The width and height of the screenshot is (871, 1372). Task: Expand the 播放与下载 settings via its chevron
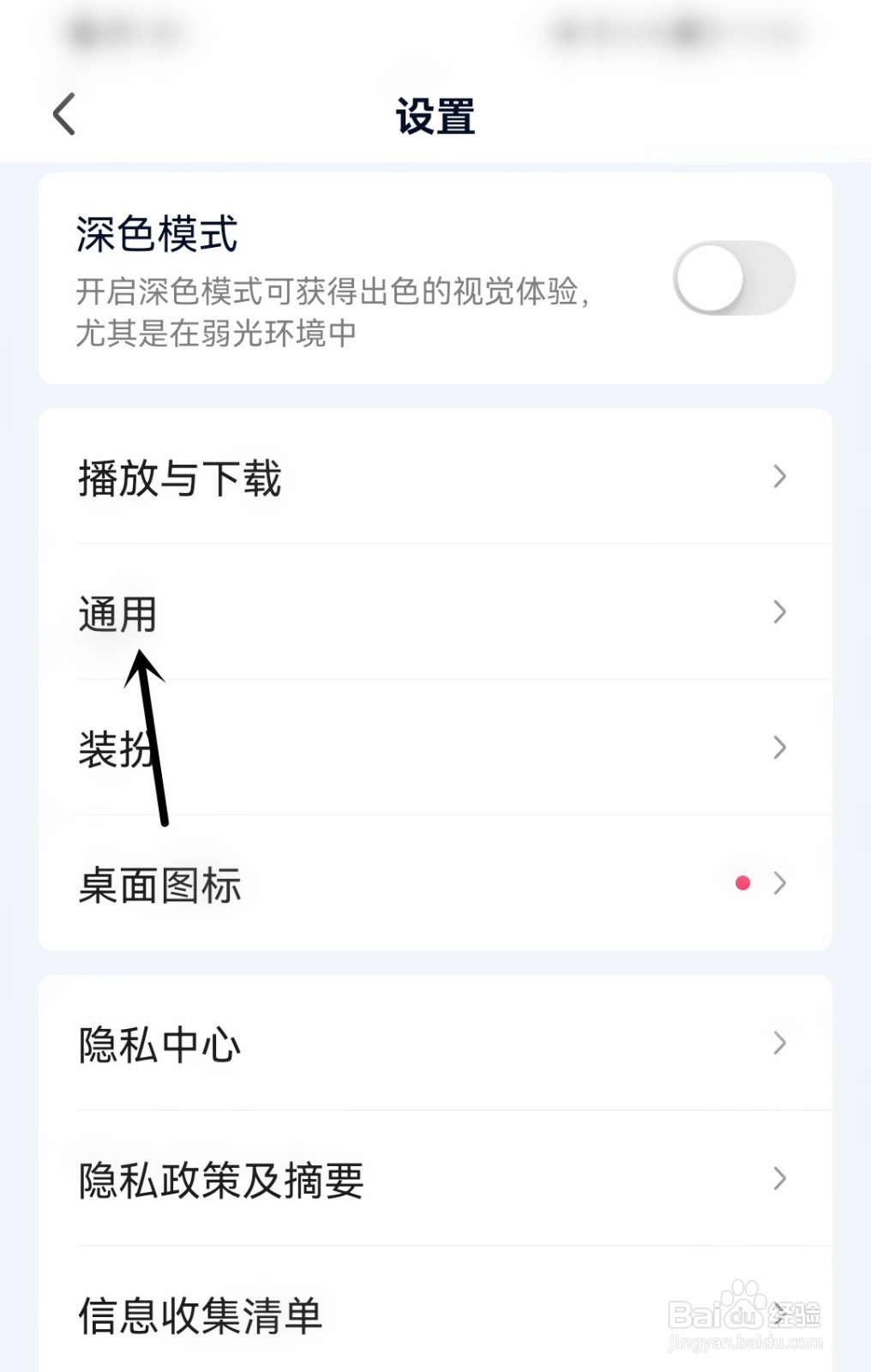[x=778, y=475]
